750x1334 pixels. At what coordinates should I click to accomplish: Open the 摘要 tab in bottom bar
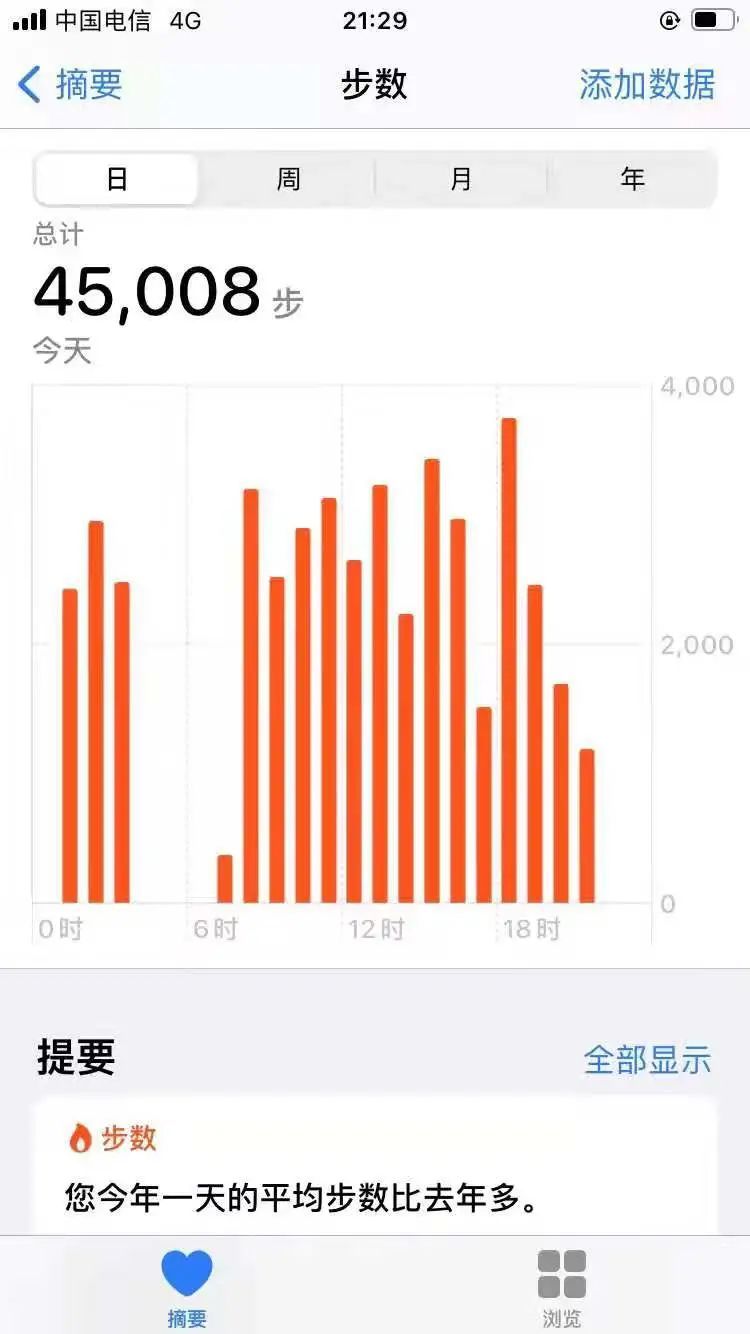[x=187, y=1288]
